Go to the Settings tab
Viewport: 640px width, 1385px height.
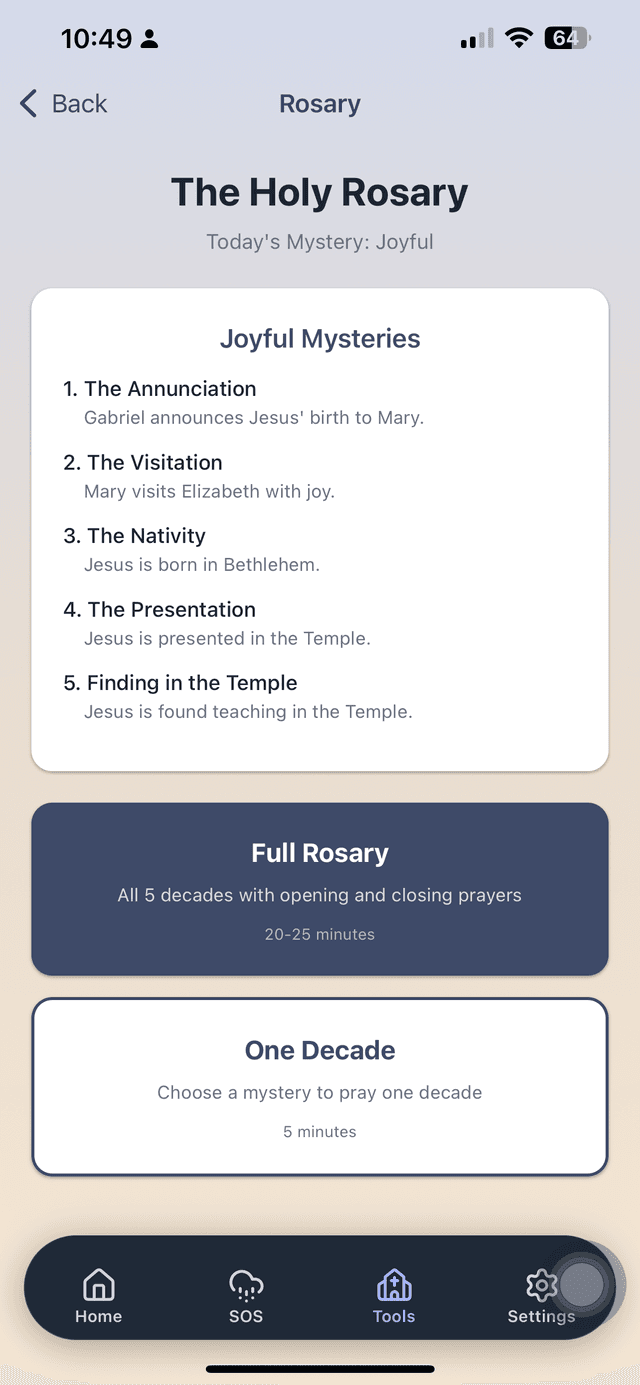540,1297
